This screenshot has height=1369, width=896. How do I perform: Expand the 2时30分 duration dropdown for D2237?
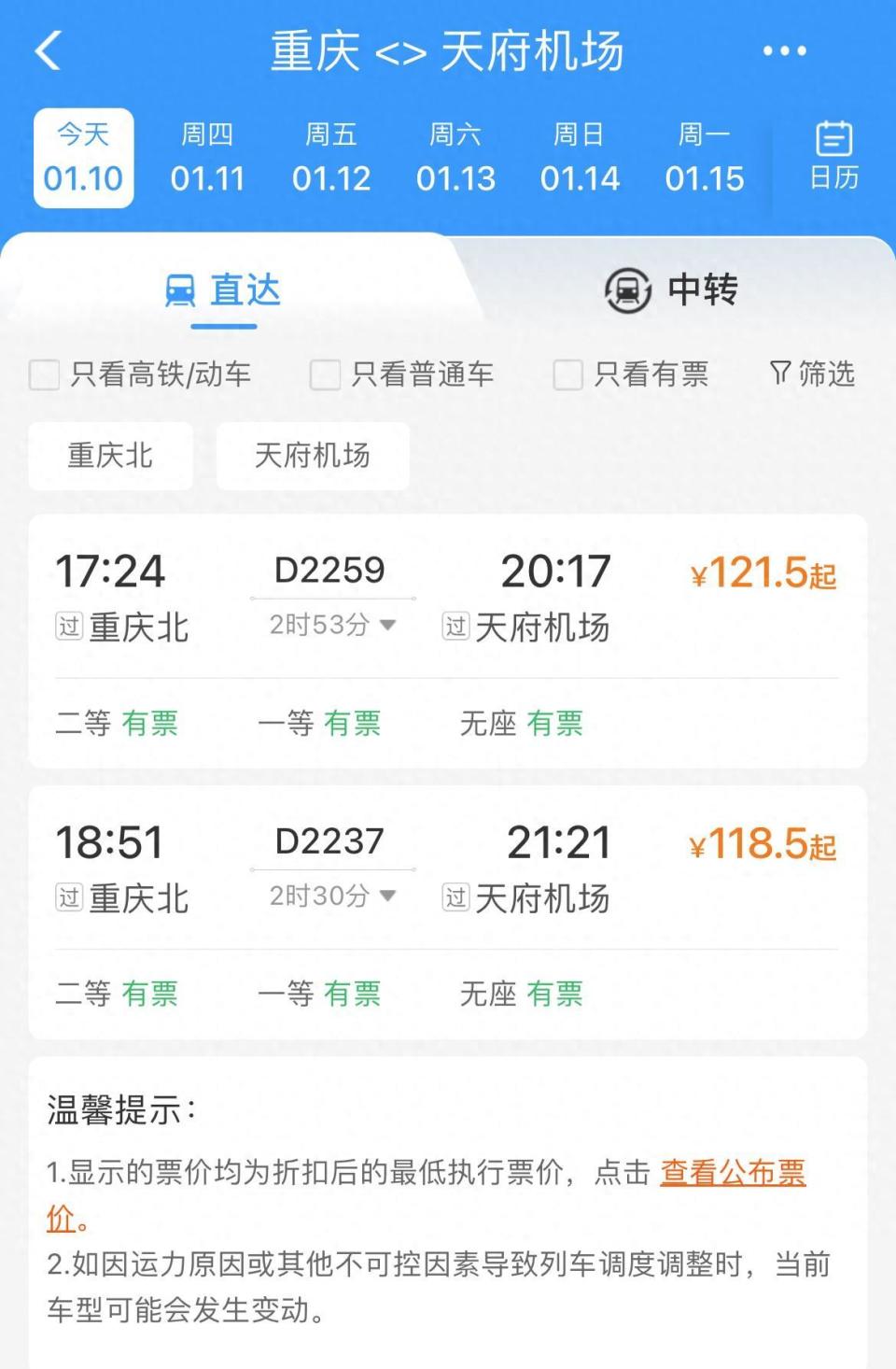click(332, 895)
